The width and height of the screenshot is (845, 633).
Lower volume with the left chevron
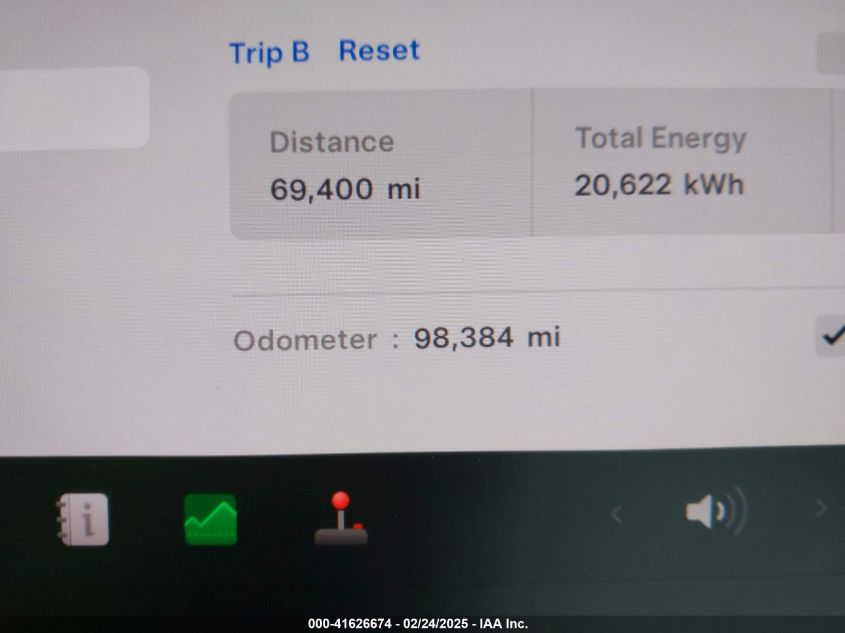[617, 514]
